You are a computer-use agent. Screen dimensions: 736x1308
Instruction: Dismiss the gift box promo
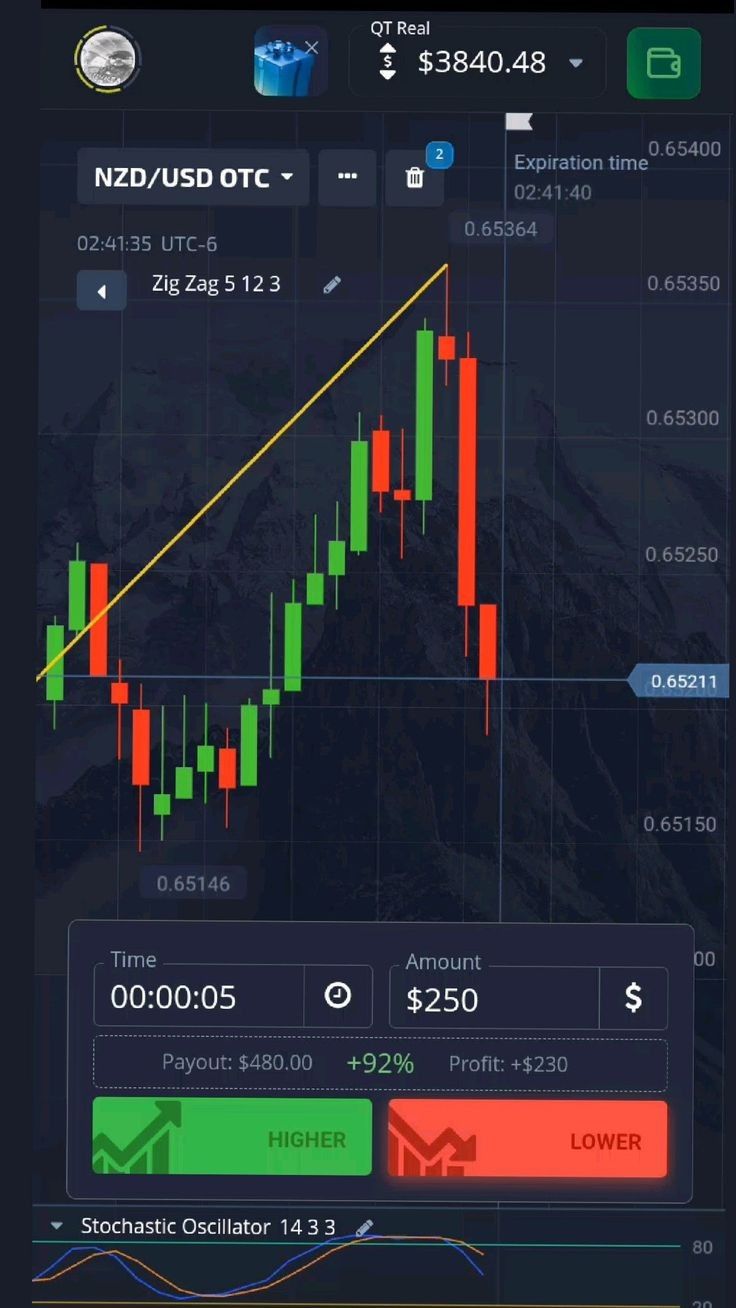click(312, 47)
